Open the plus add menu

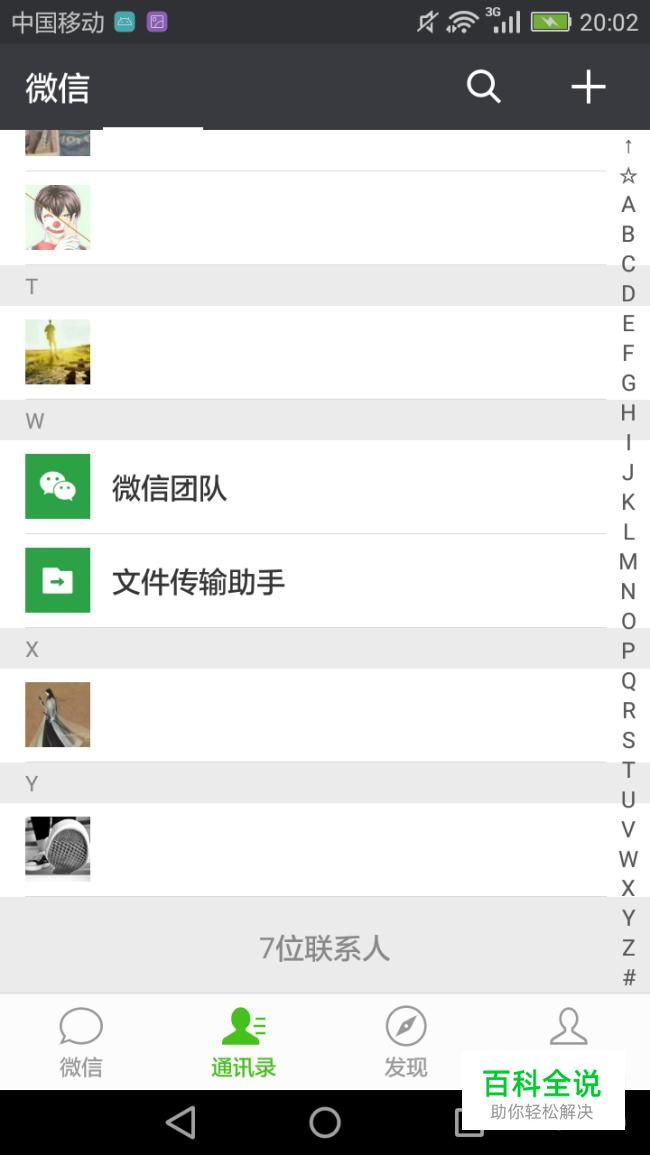(588, 87)
